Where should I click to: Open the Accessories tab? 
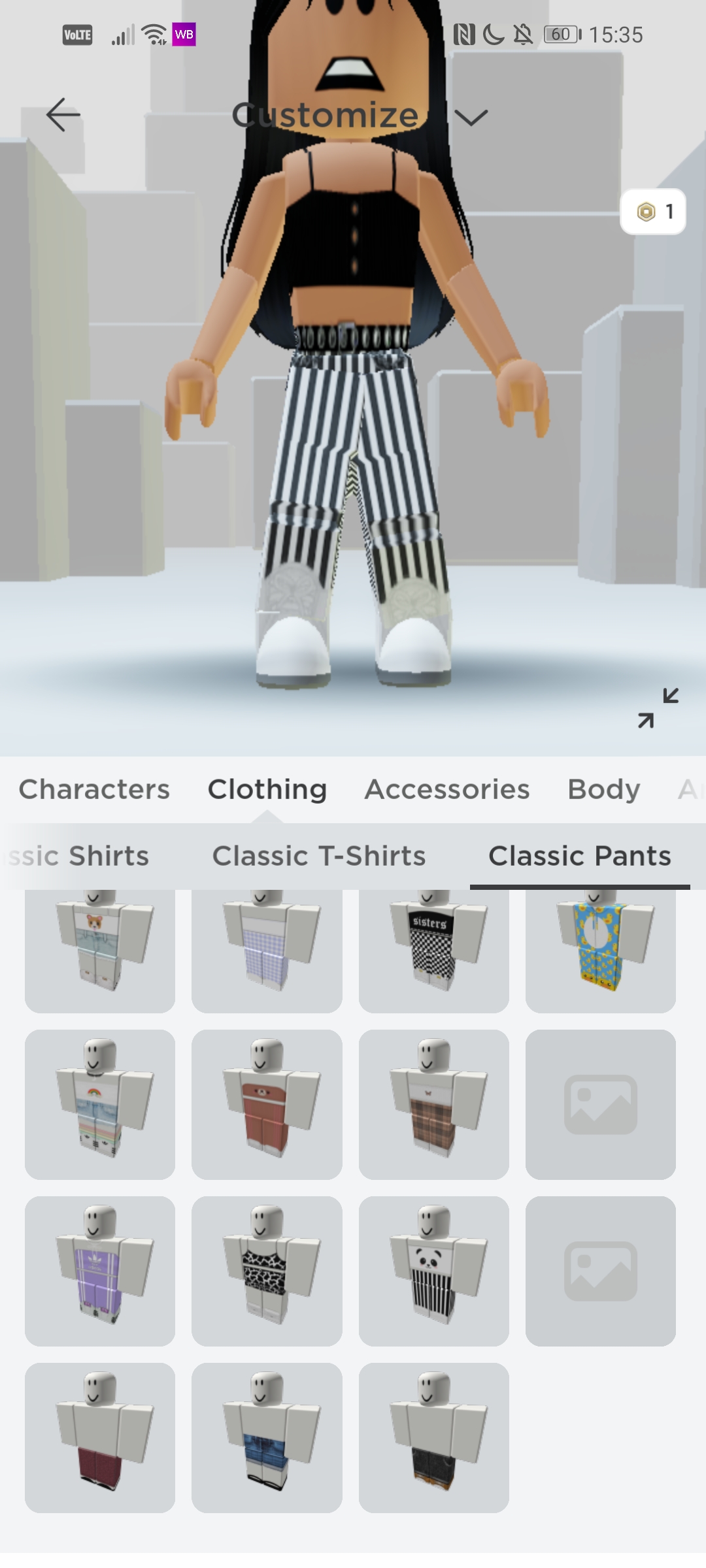coord(447,789)
